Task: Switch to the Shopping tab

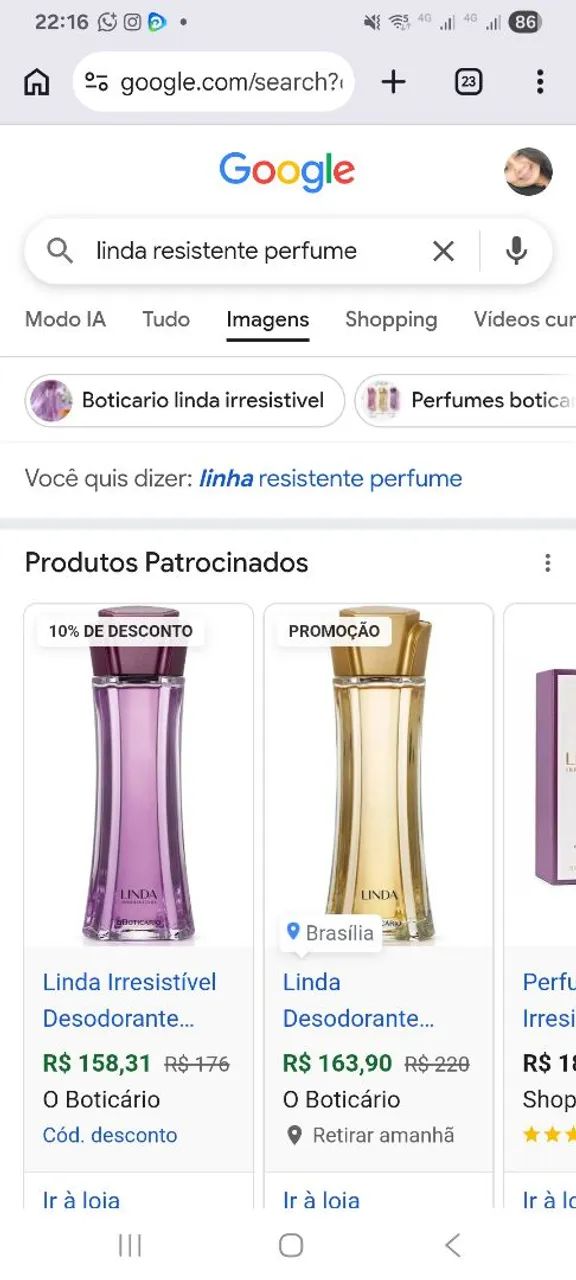Action: coord(391,320)
